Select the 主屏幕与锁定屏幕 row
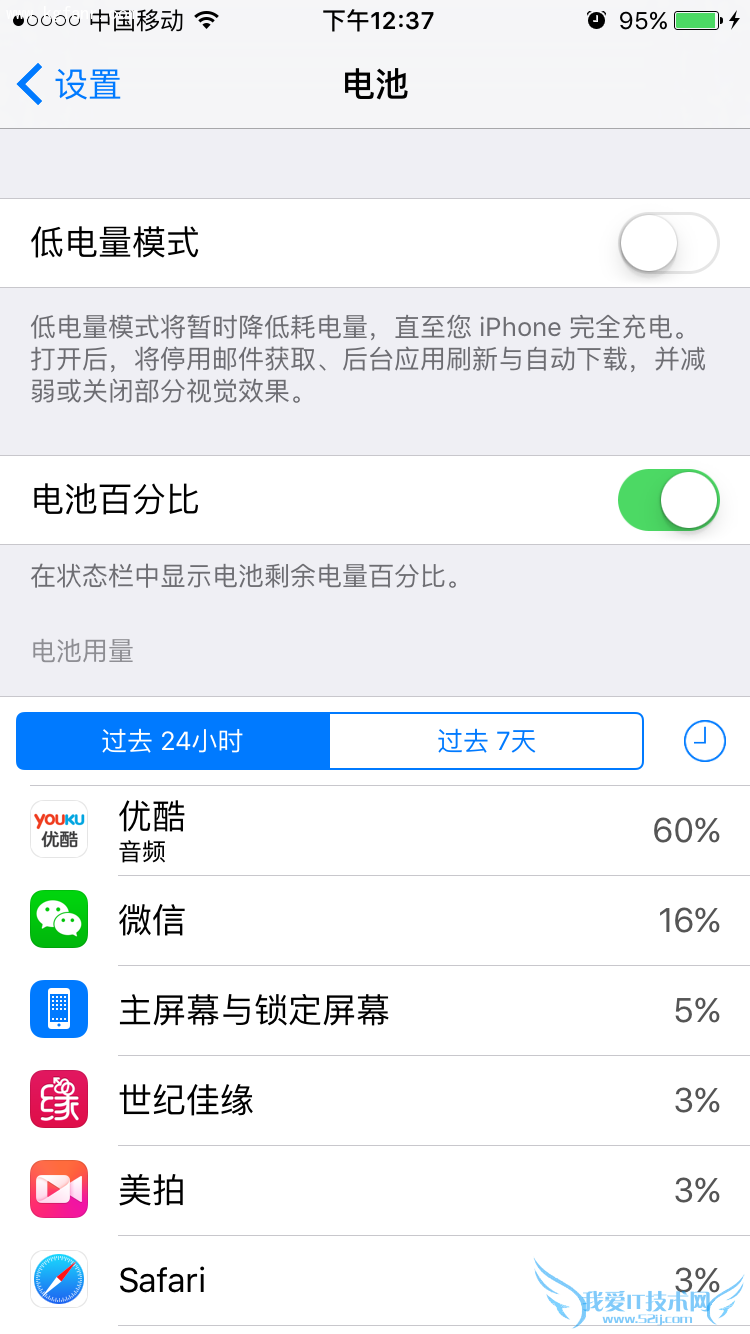This screenshot has width=750, height=1334. (x=375, y=1010)
